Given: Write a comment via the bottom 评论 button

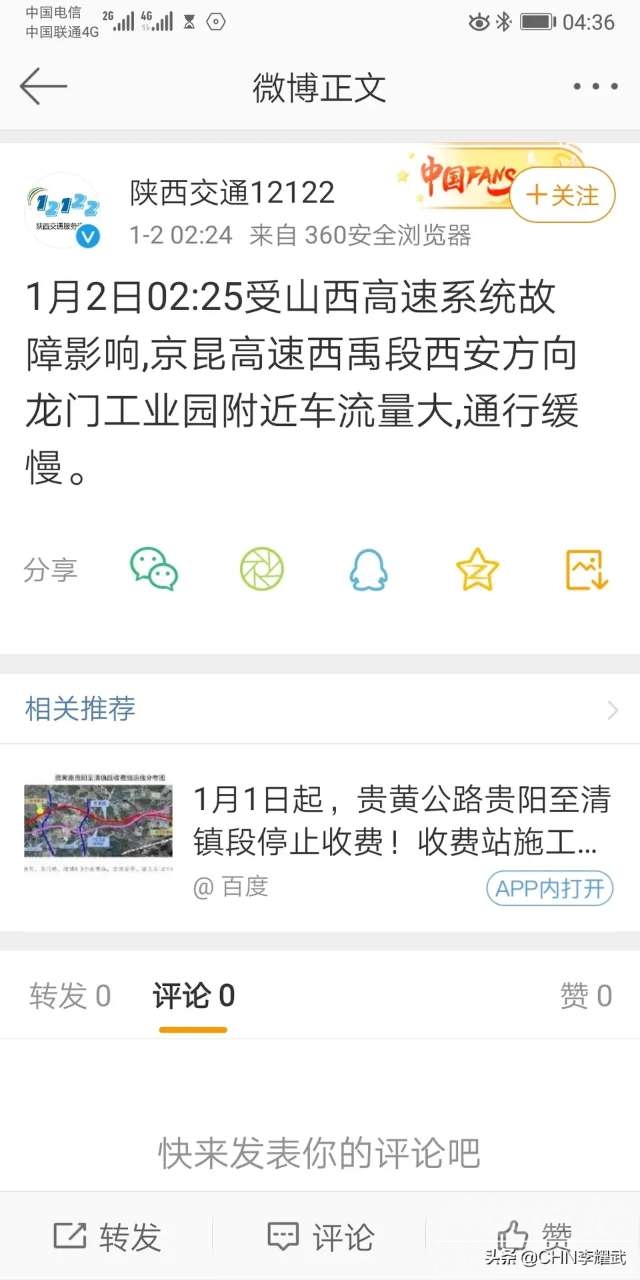Looking at the screenshot, I should tap(320, 1237).
